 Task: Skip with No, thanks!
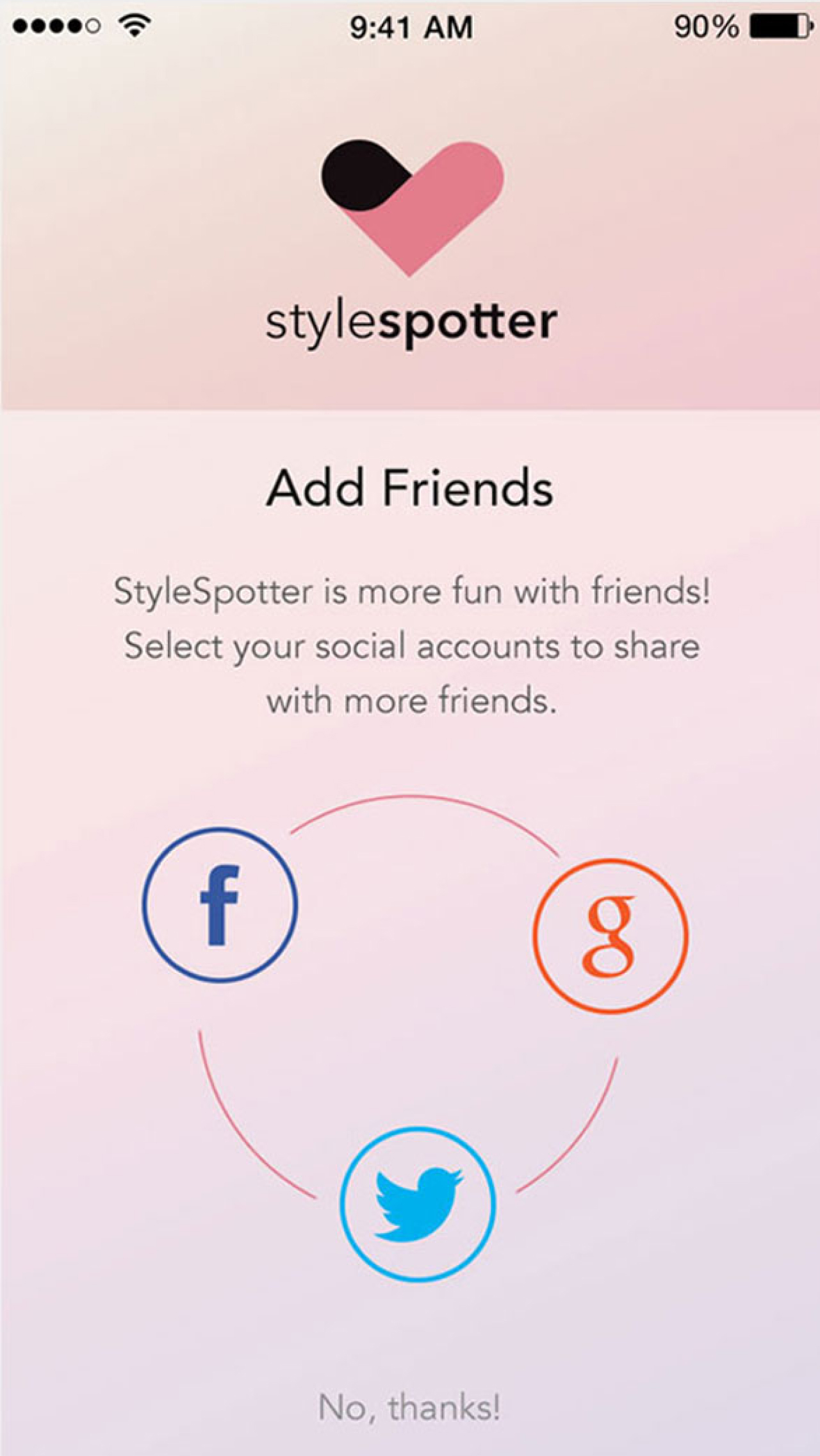(x=409, y=1407)
